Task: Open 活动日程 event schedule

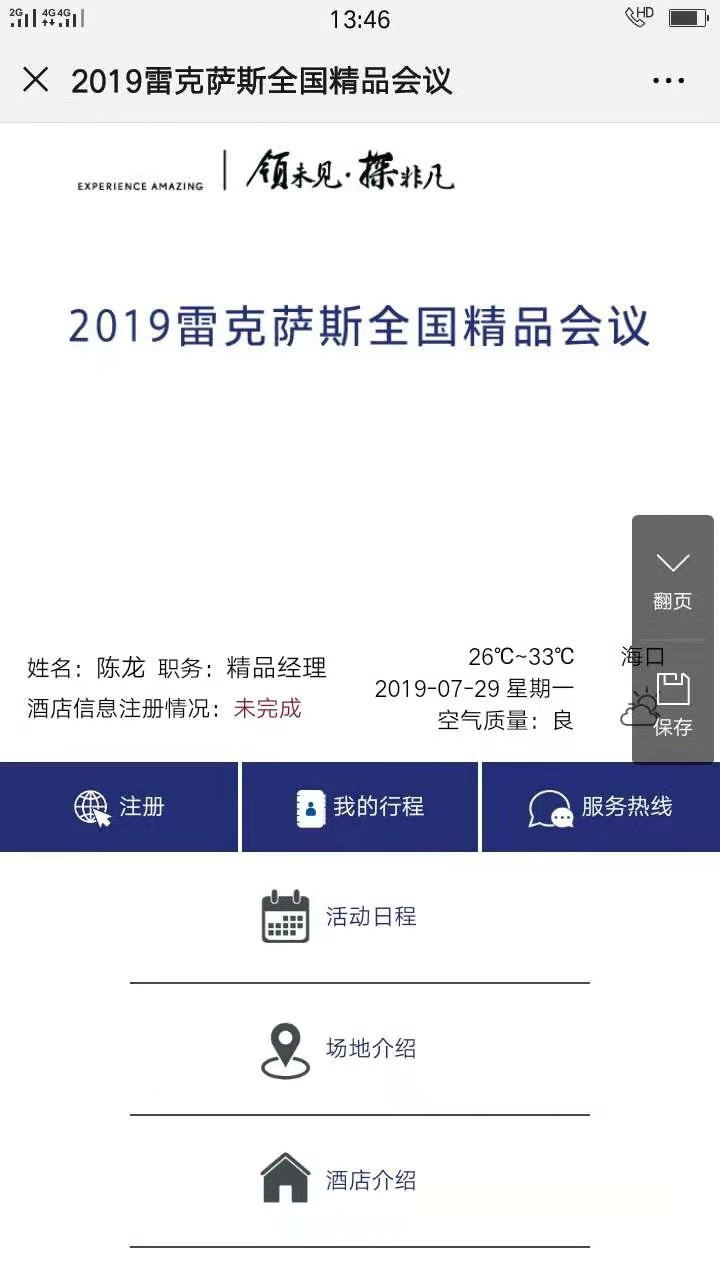Action: [340, 916]
